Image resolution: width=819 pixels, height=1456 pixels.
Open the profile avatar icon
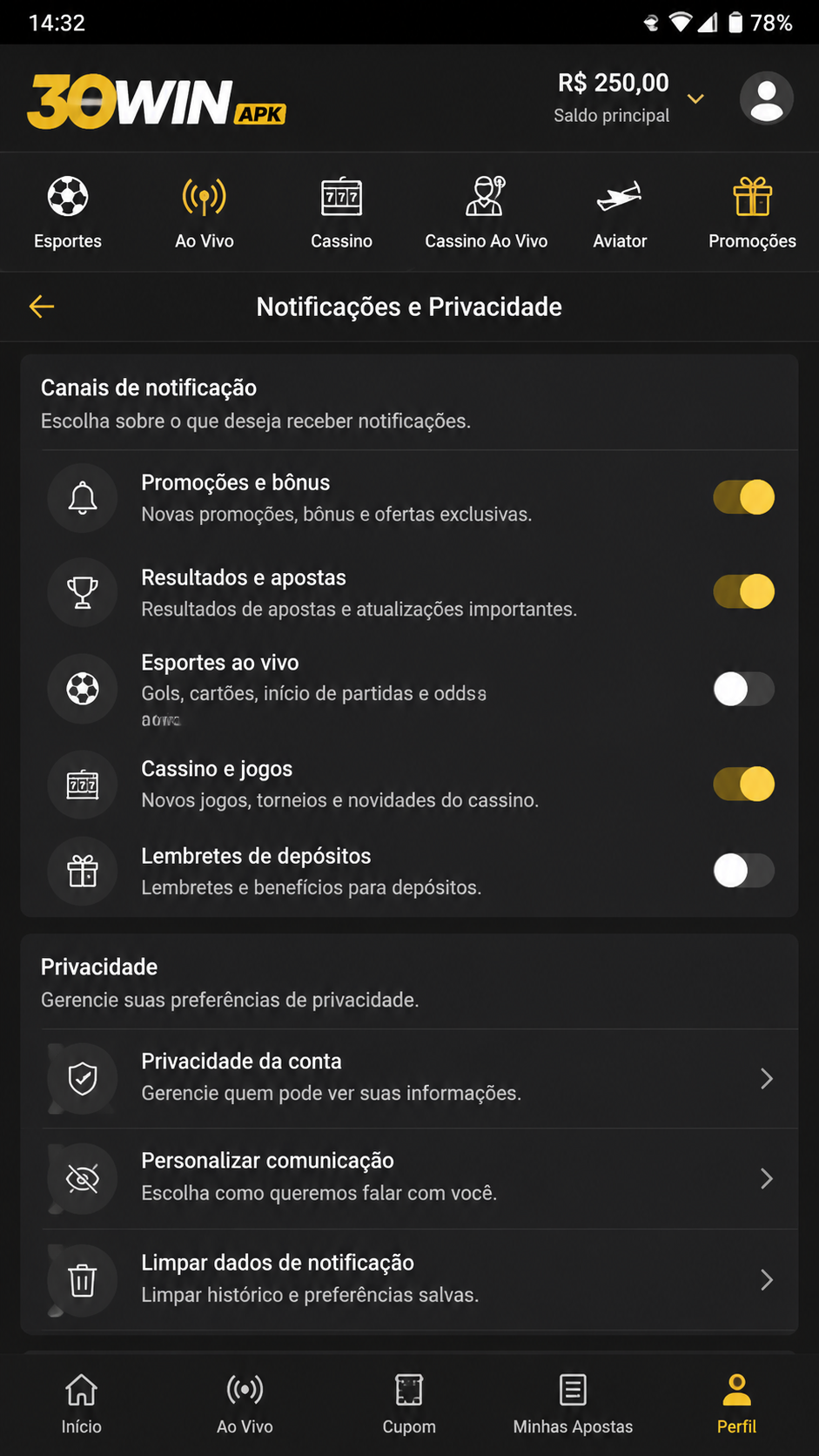(767, 98)
